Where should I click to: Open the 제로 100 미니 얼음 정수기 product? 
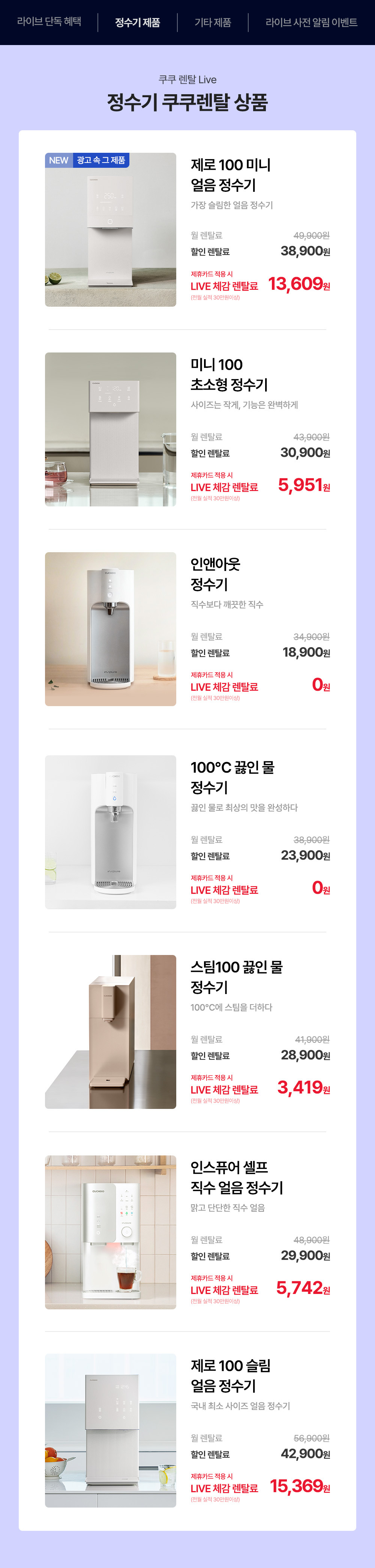[x=187, y=229]
